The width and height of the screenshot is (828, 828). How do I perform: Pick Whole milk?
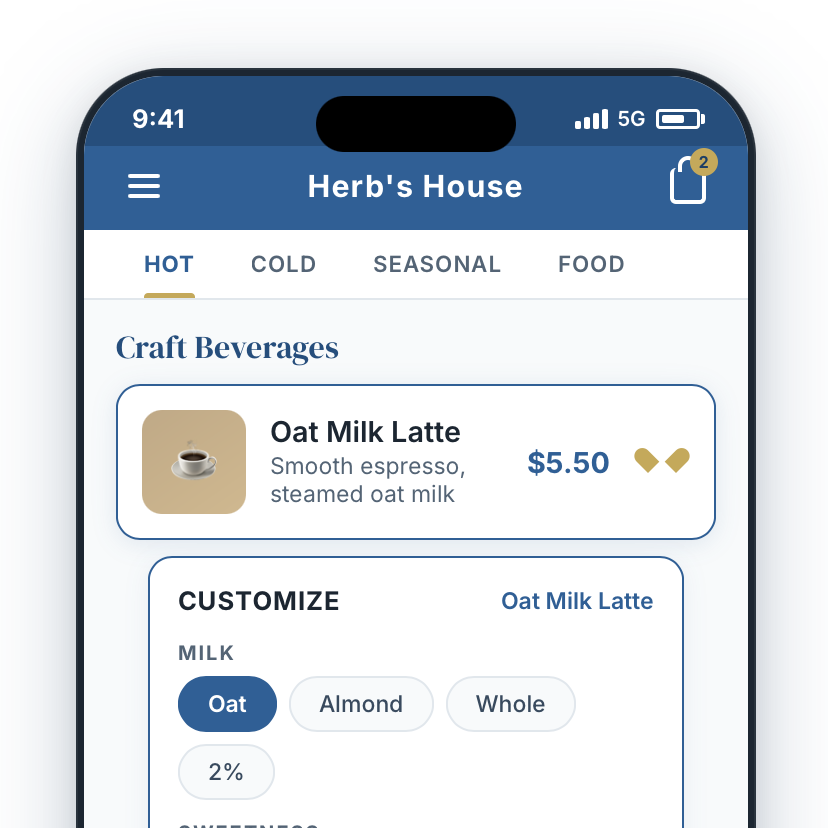(x=510, y=704)
